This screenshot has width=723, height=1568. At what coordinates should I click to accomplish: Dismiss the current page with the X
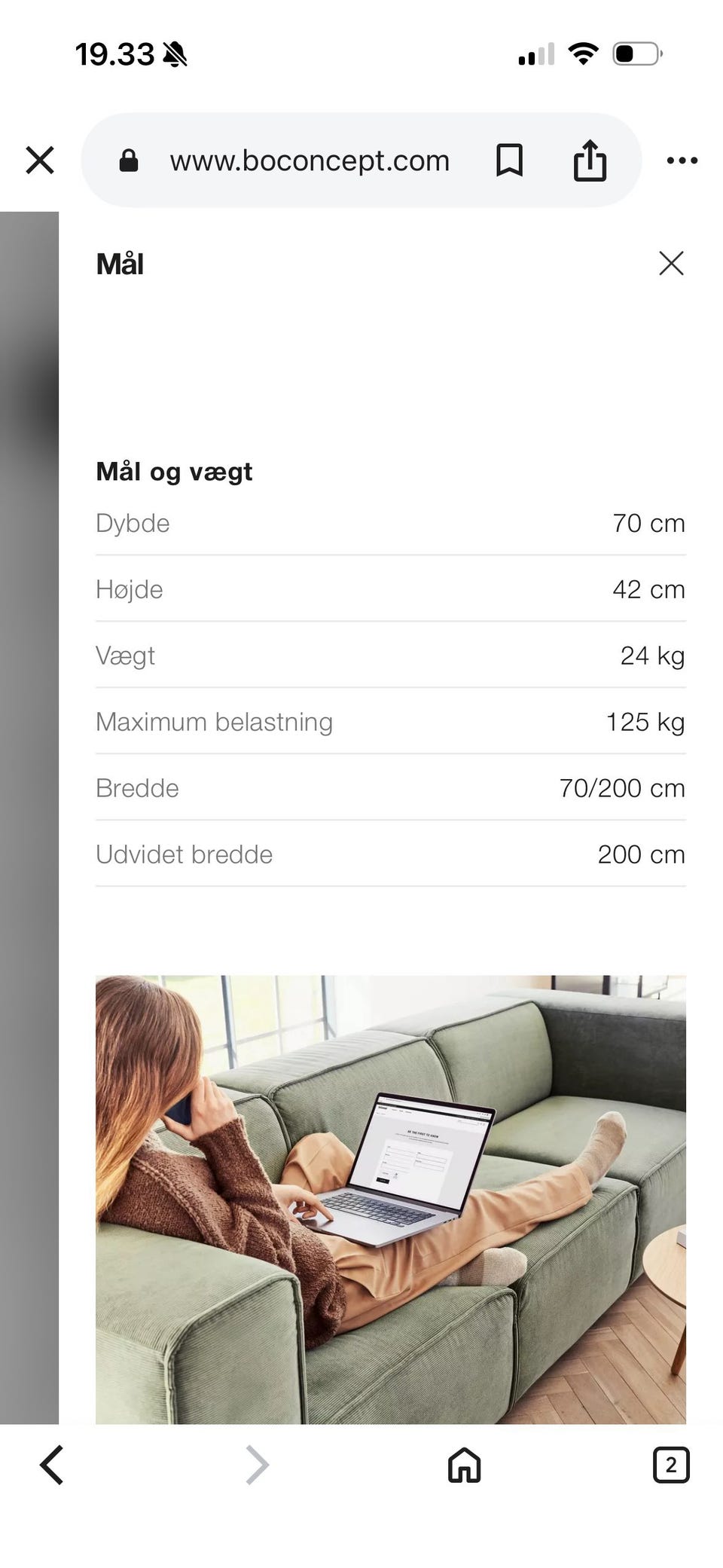[x=39, y=160]
